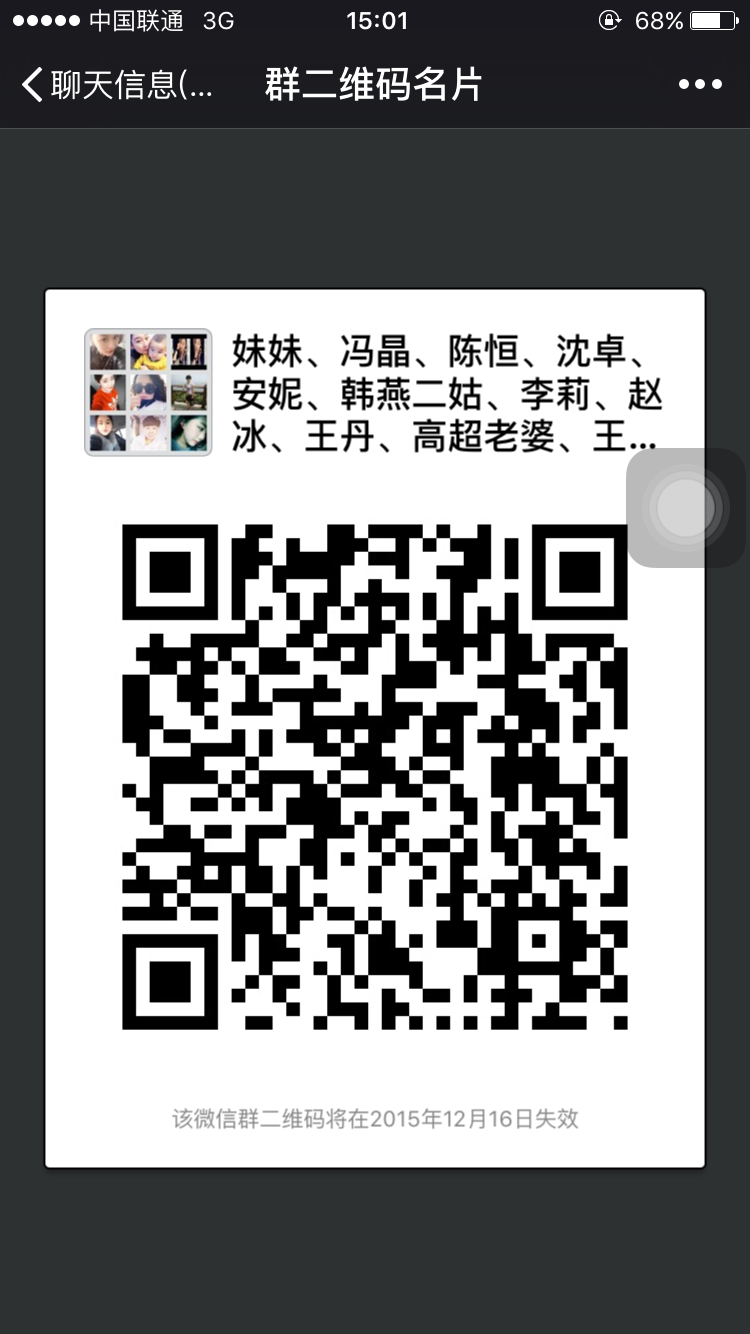This screenshot has height=1334, width=750.
Task: Open the three-dot more options menu
Action: (700, 85)
